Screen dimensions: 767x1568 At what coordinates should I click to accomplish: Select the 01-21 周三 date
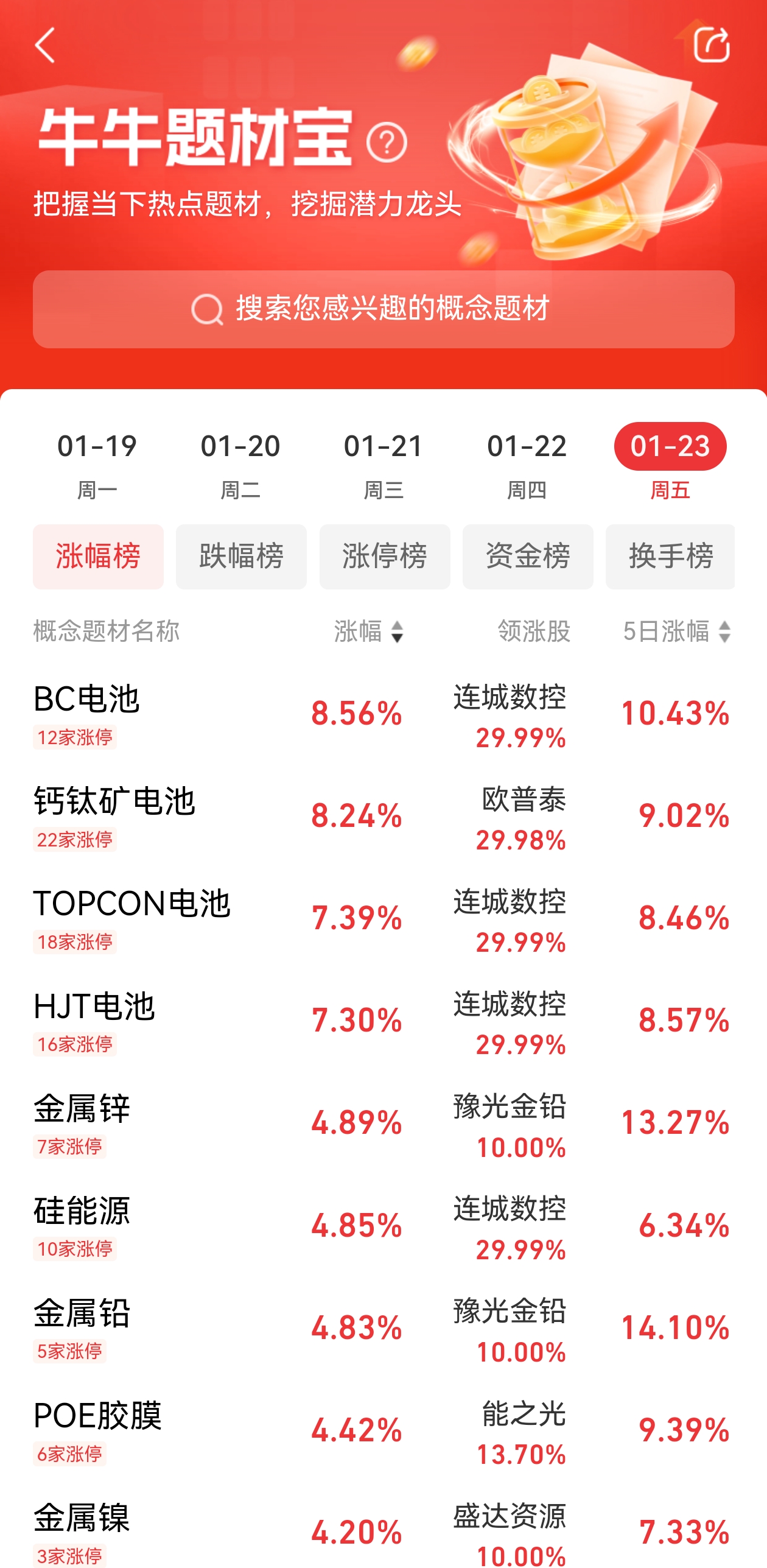383,464
